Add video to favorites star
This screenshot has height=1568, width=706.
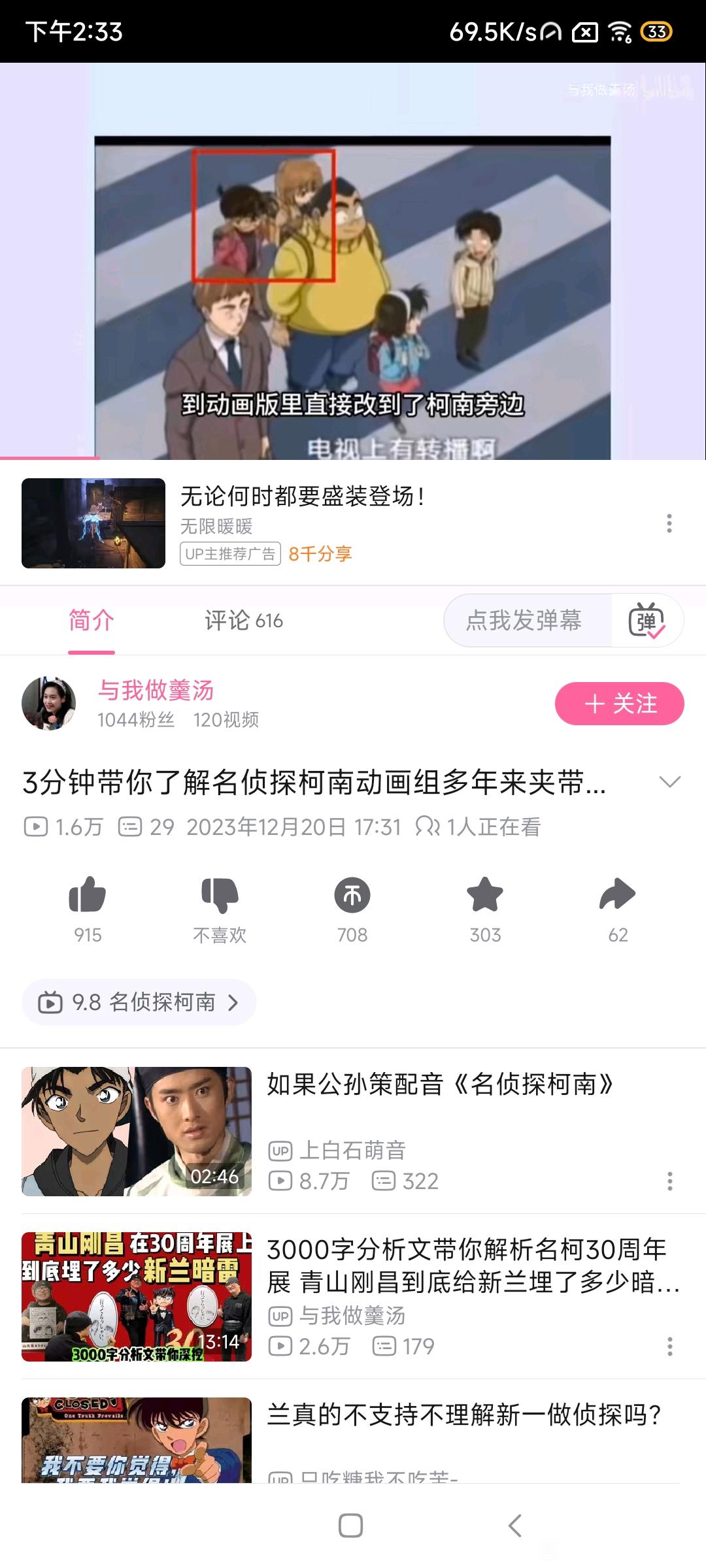pyautogui.click(x=485, y=895)
